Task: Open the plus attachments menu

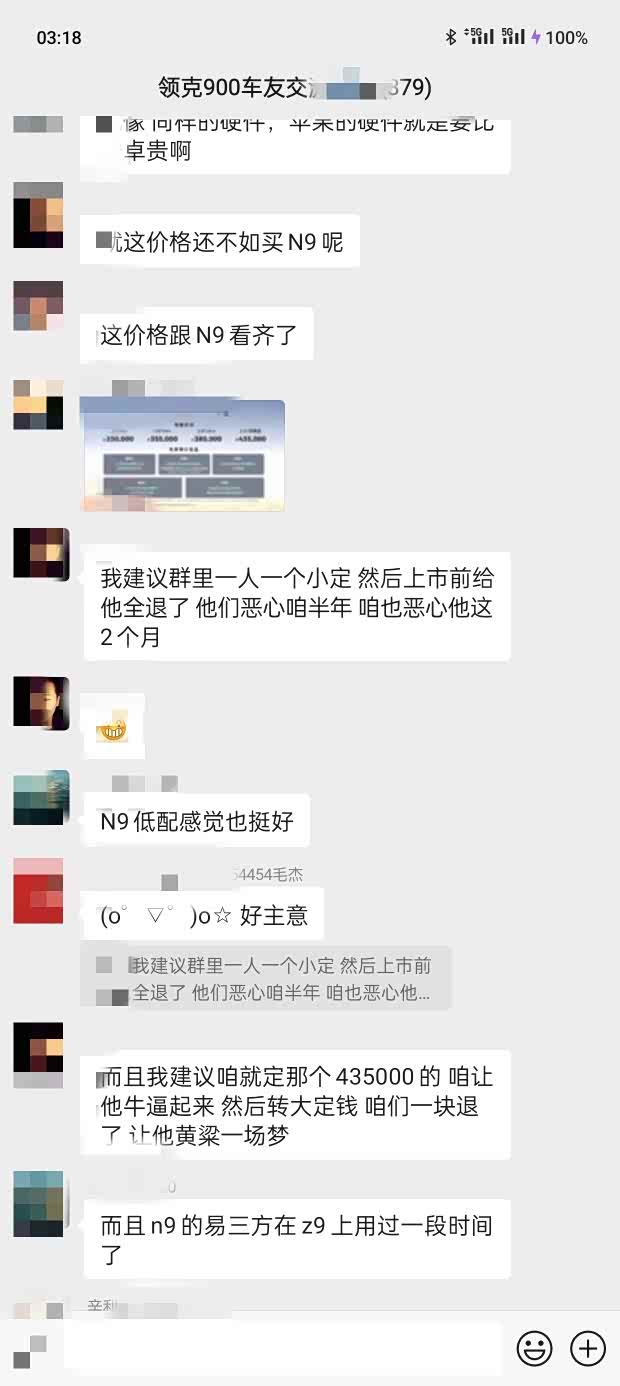Action: 588,1349
